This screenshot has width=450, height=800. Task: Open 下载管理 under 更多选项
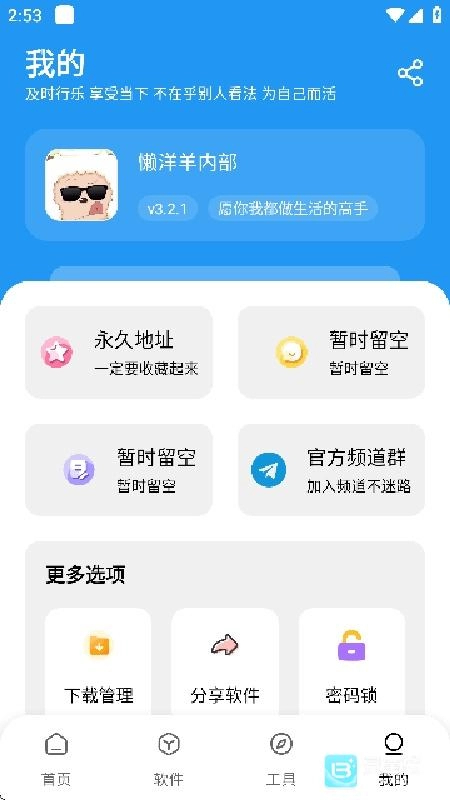point(98,662)
